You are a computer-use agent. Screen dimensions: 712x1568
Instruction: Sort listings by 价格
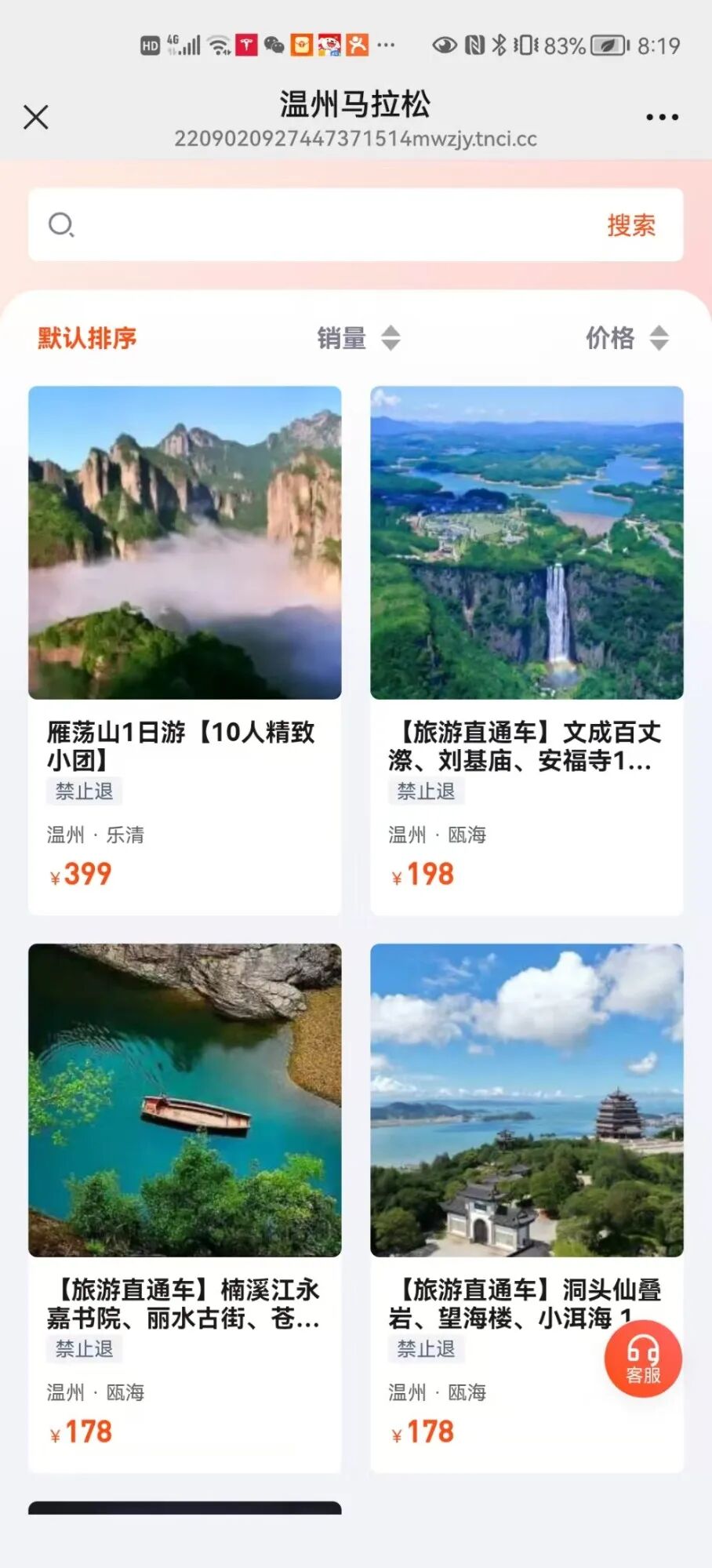[x=627, y=338]
